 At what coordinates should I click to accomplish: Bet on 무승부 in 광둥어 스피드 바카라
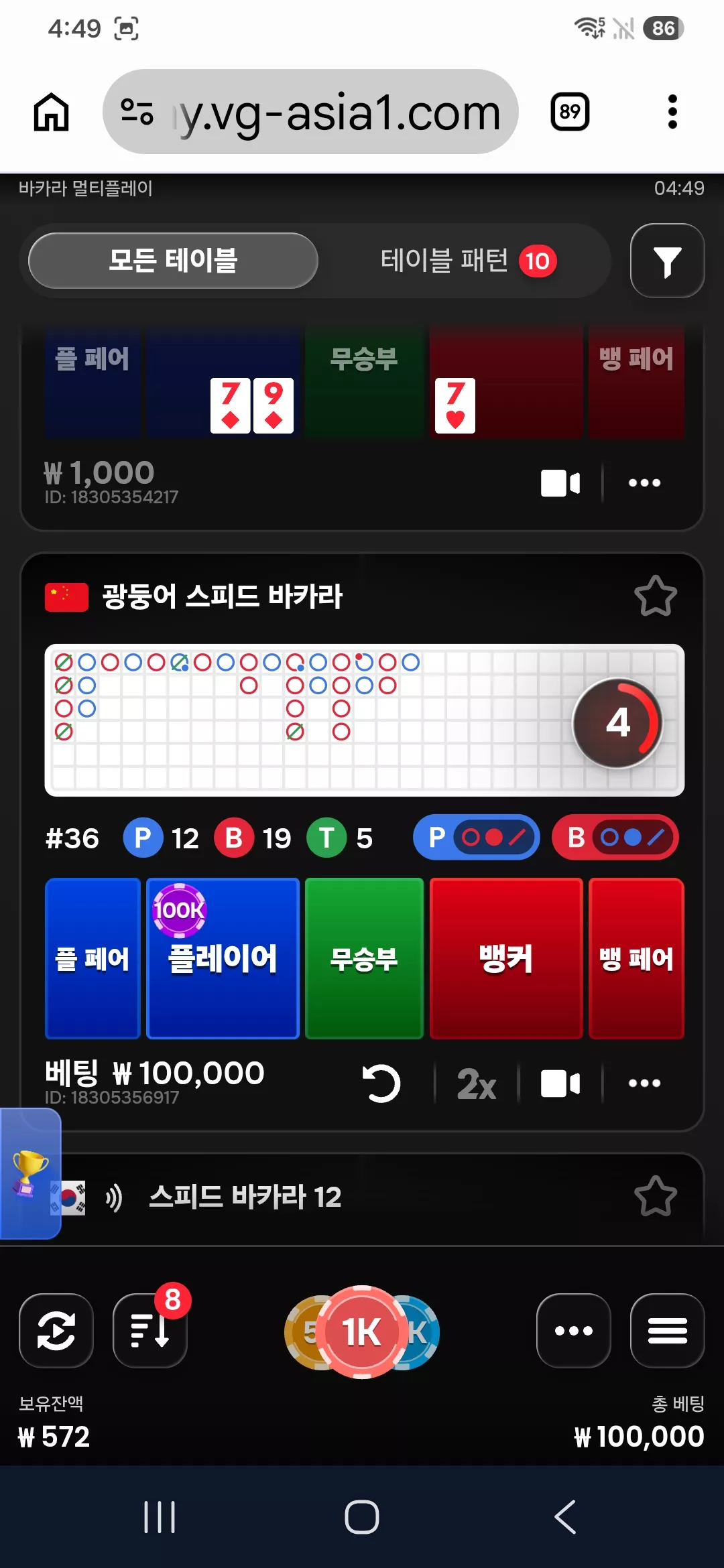coord(364,958)
